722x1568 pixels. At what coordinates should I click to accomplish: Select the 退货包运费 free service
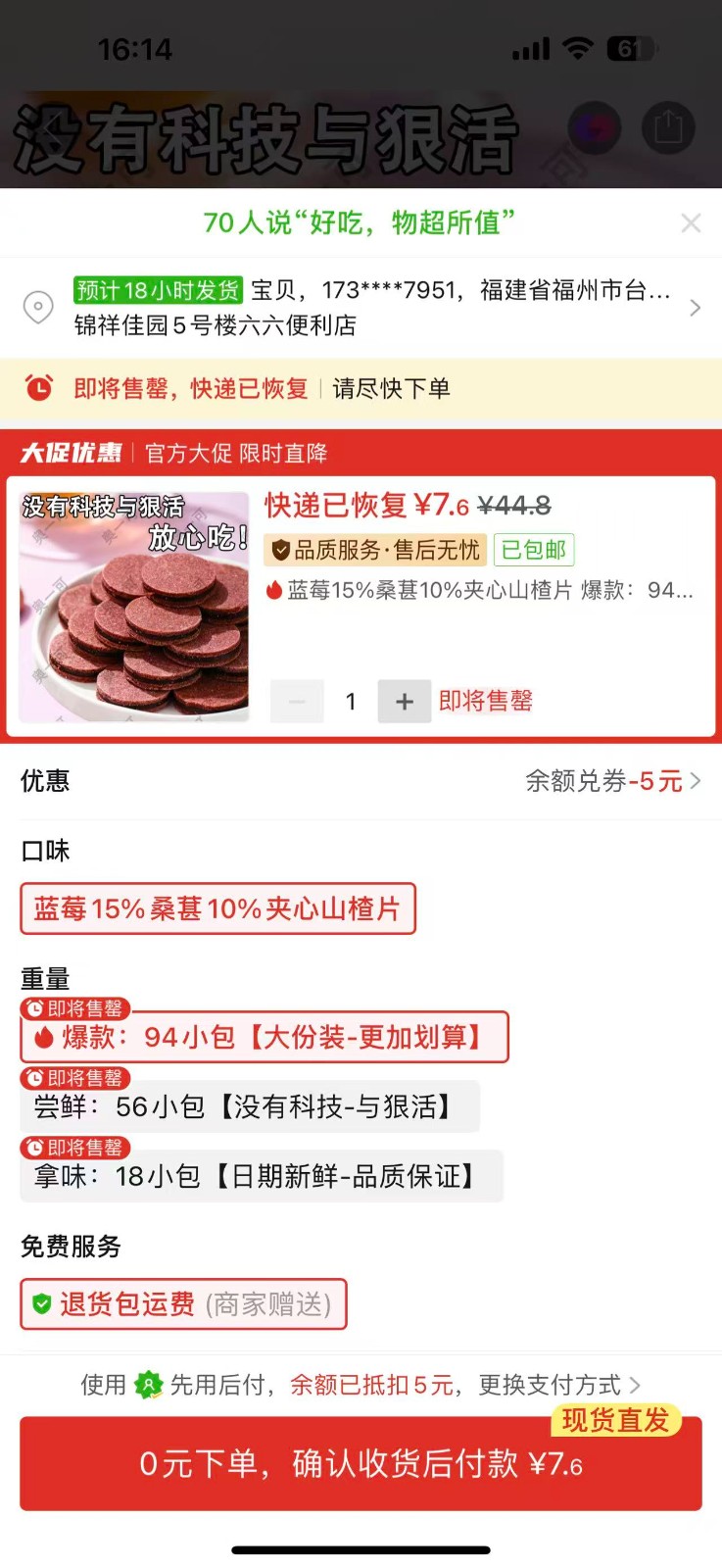pyautogui.click(x=183, y=1304)
